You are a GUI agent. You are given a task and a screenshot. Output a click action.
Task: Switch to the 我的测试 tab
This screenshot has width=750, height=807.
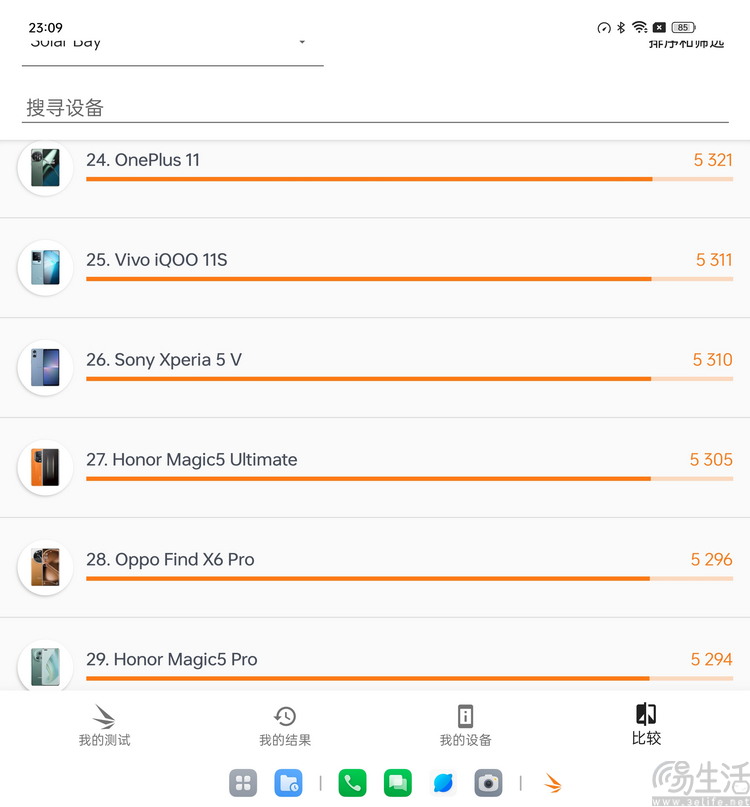click(104, 726)
